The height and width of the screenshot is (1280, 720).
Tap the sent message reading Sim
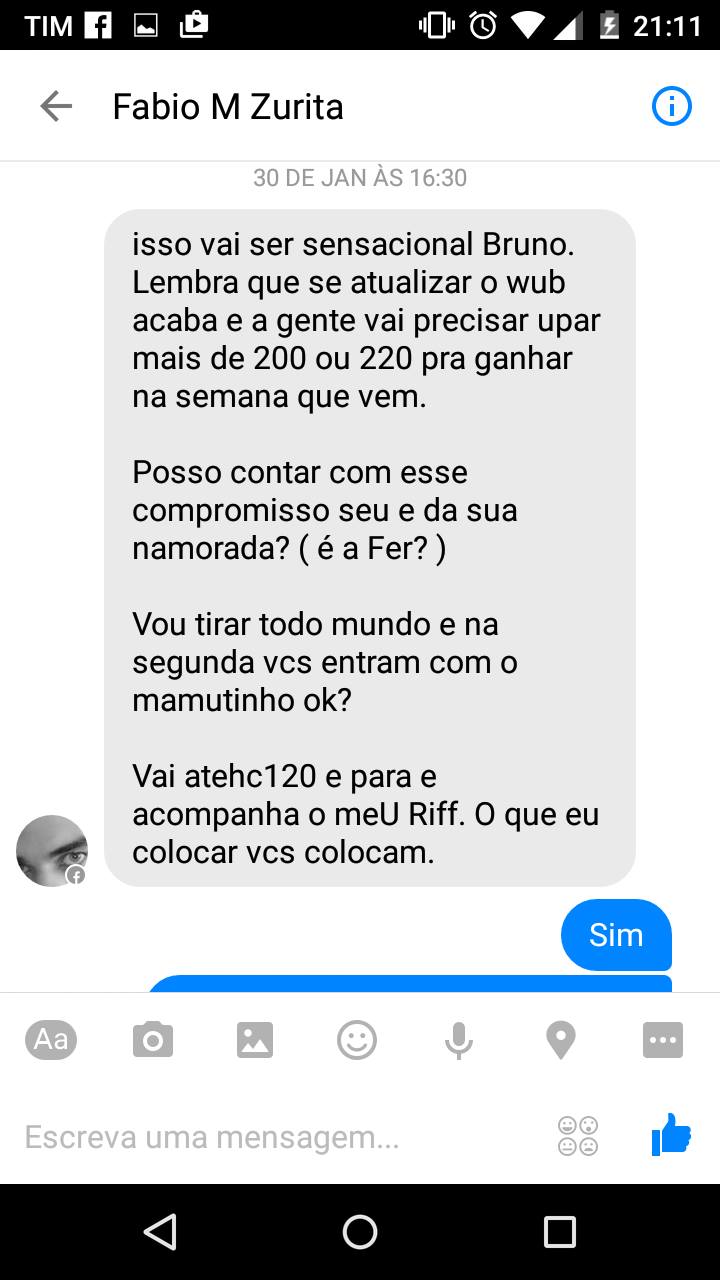point(616,935)
